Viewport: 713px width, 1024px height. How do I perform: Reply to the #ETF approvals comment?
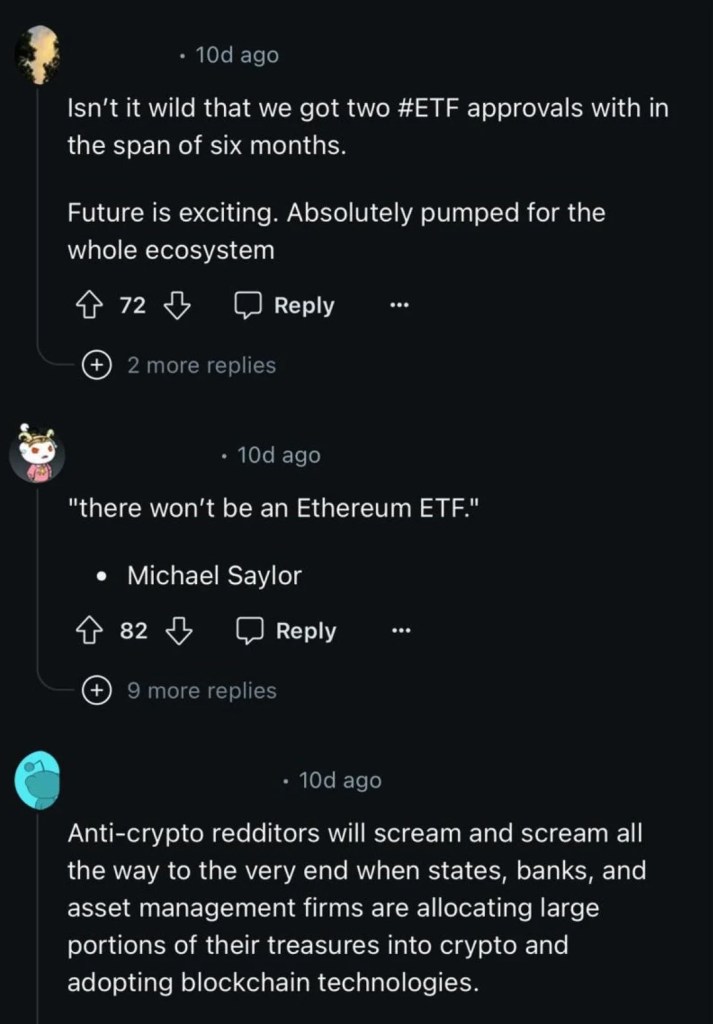click(x=285, y=305)
